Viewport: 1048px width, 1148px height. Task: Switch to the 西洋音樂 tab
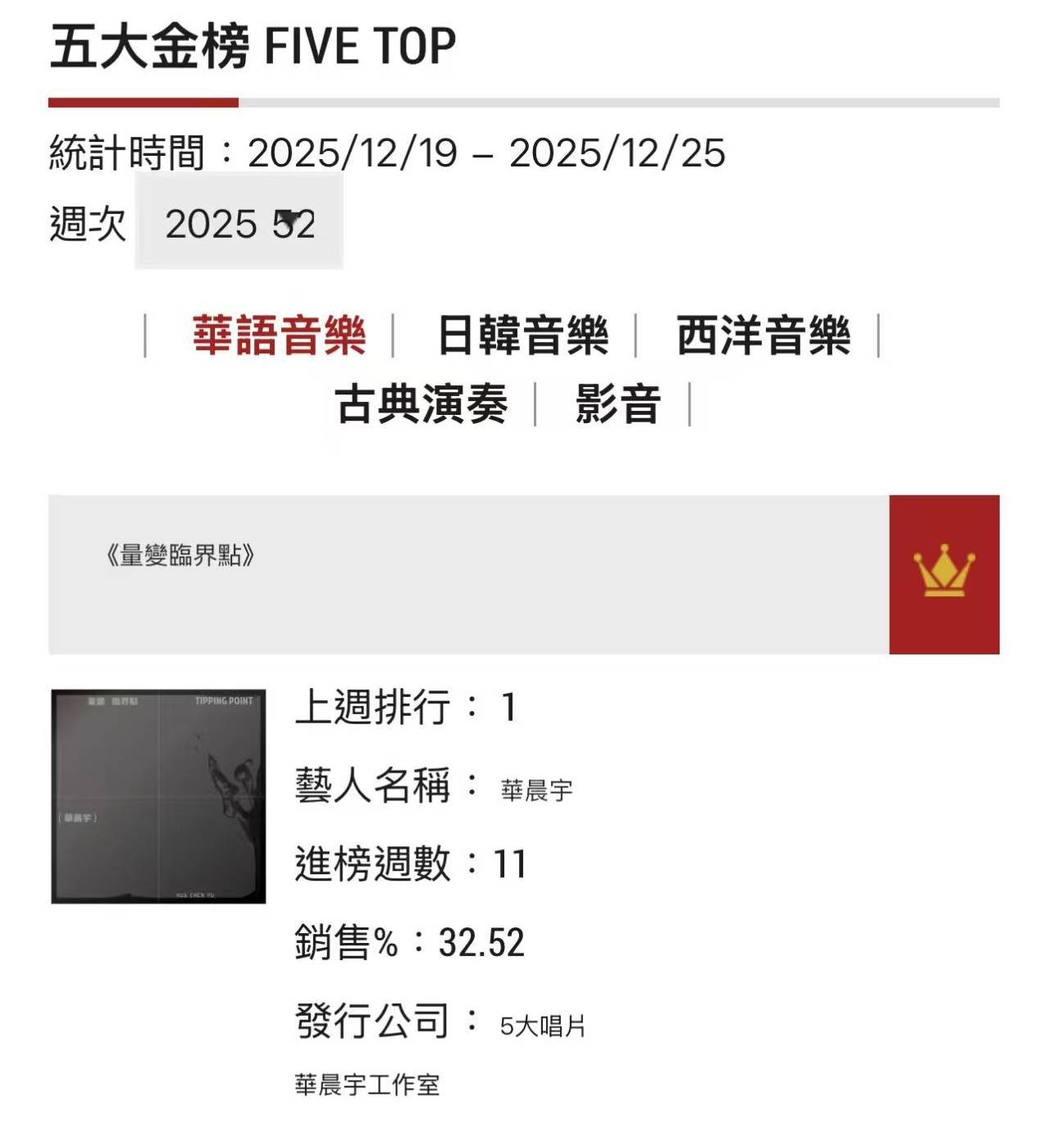click(763, 335)
